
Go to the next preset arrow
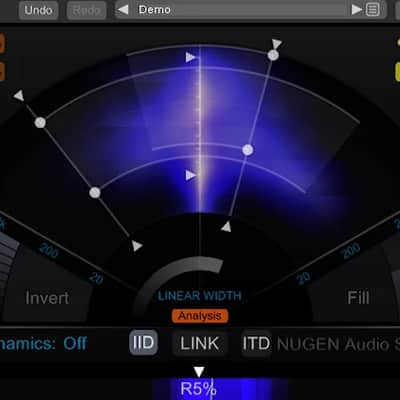tap(357, 10)
